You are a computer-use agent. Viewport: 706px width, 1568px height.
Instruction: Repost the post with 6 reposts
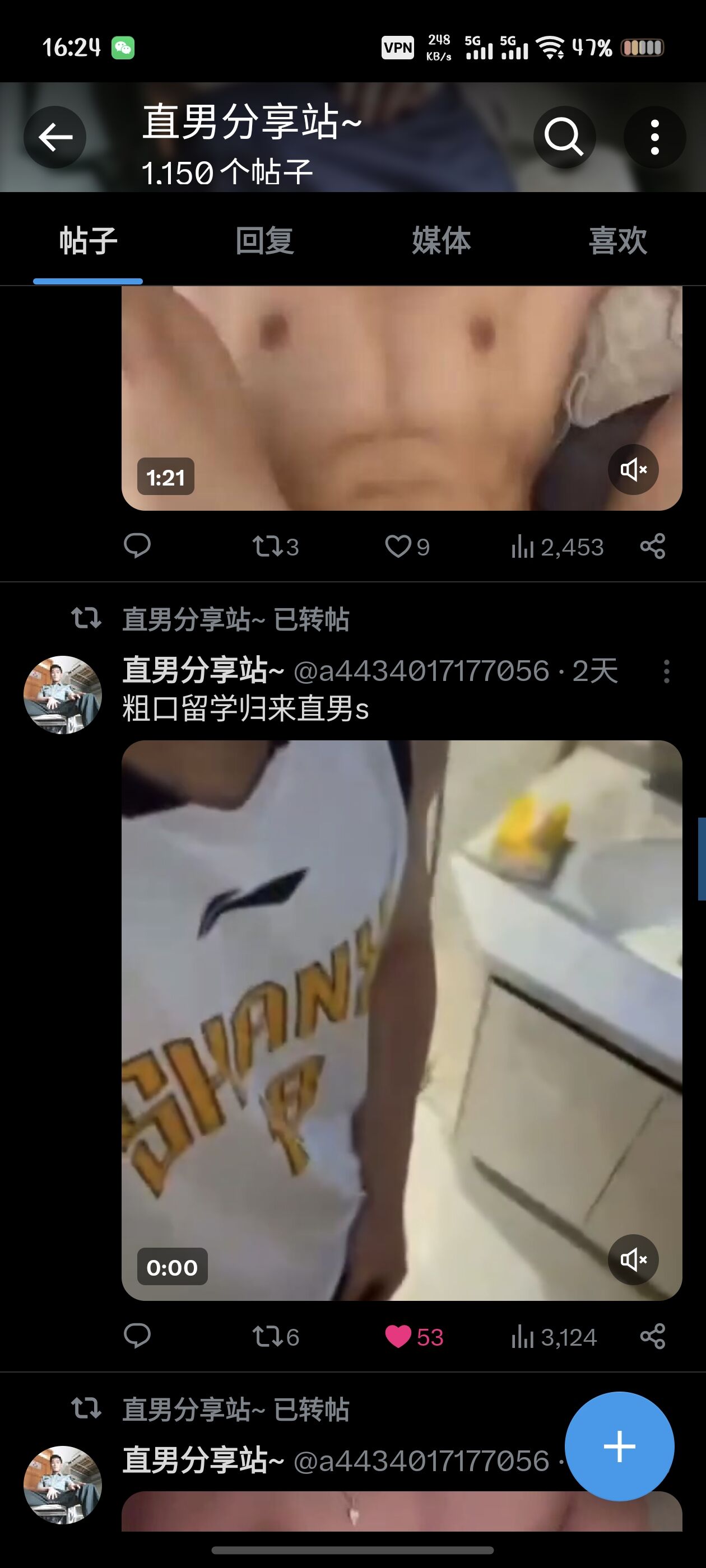275,1336
